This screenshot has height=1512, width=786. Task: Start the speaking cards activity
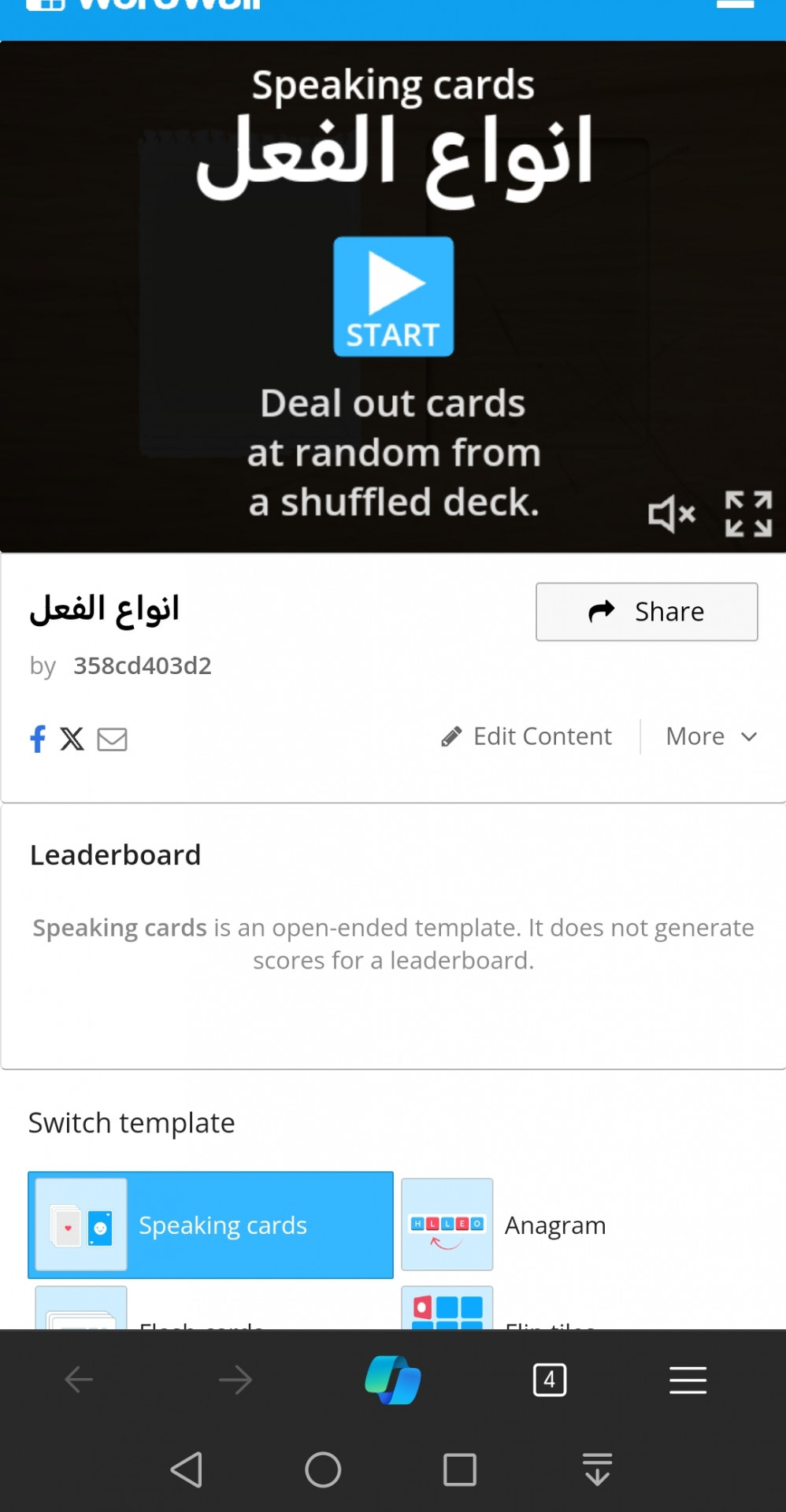[393, 296]
